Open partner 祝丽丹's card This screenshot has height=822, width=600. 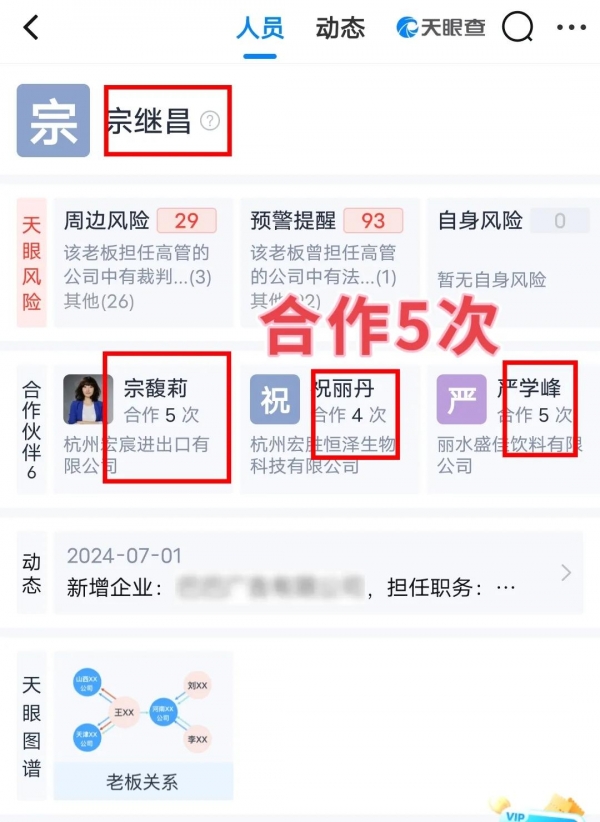(x=329, y=424)
